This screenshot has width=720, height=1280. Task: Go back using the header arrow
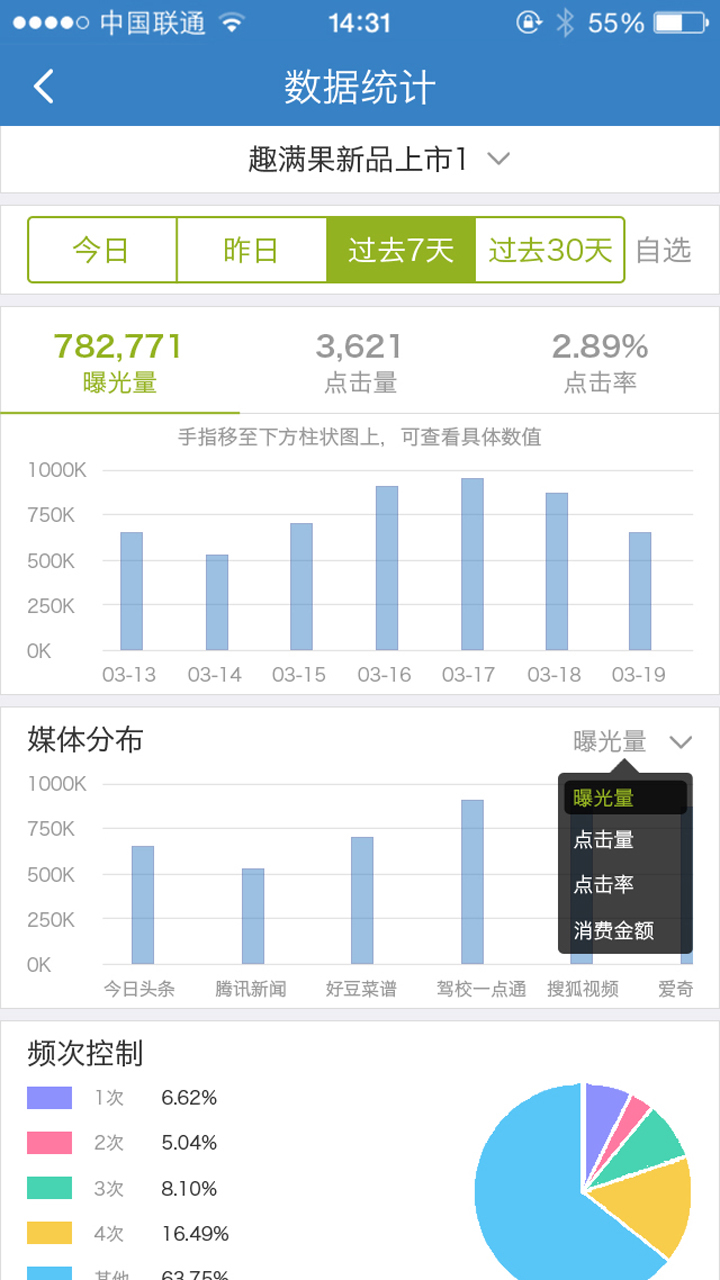pos(44,87)
